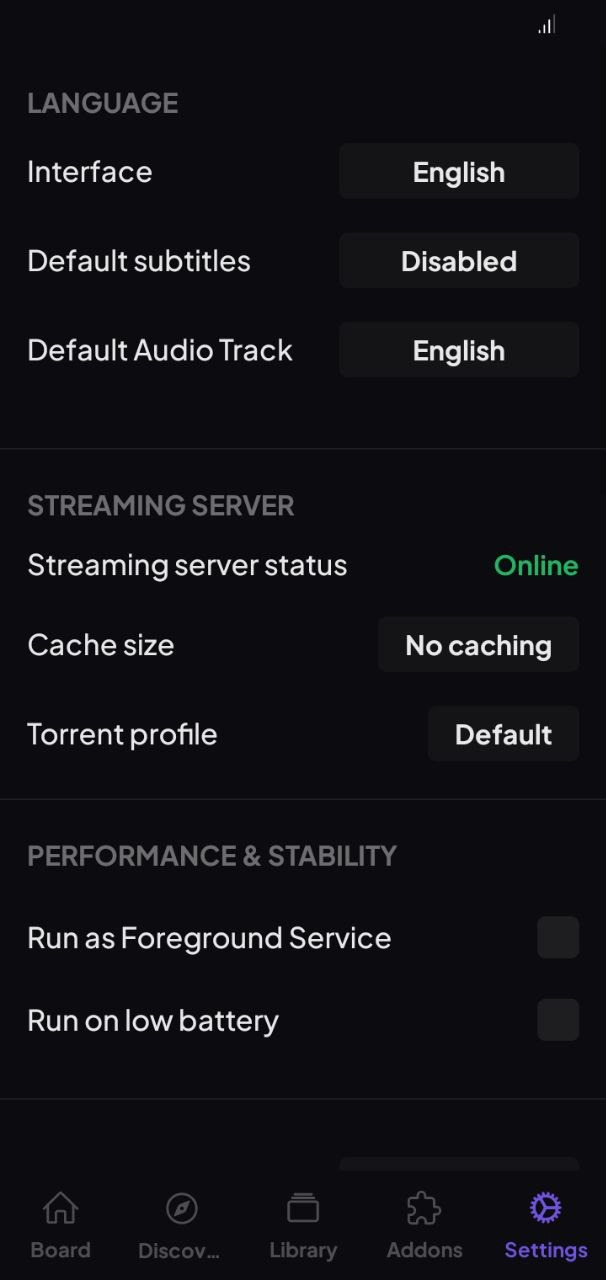Tap the Settings tab

[x=546, y=1224]
